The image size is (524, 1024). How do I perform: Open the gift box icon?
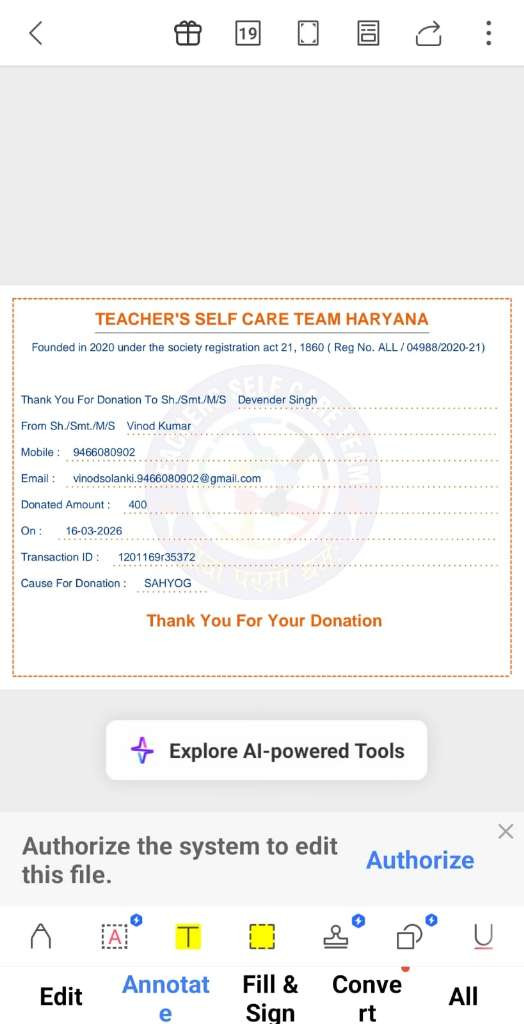tap(188, 33)
